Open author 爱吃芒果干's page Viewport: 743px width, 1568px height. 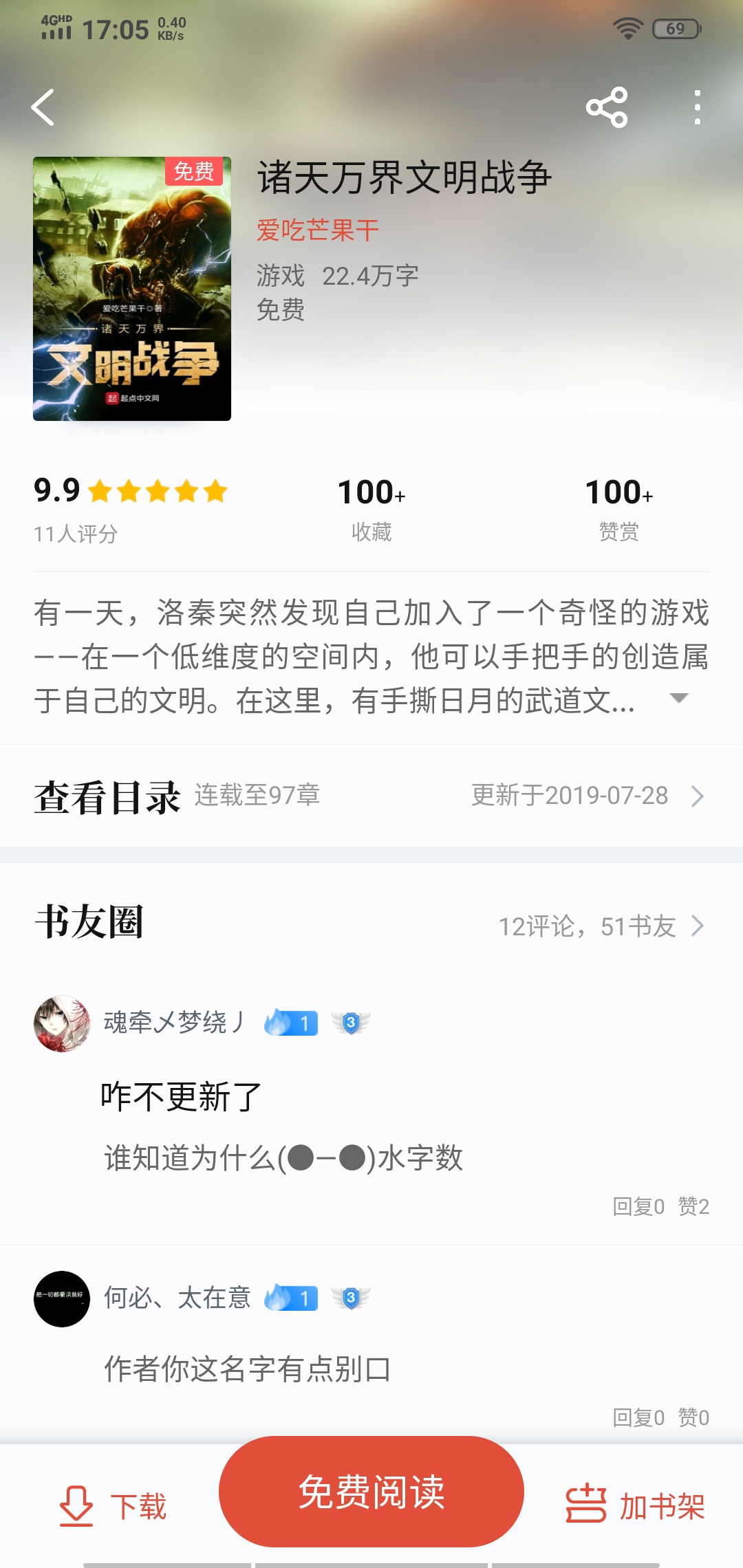[x=318, y=230]
